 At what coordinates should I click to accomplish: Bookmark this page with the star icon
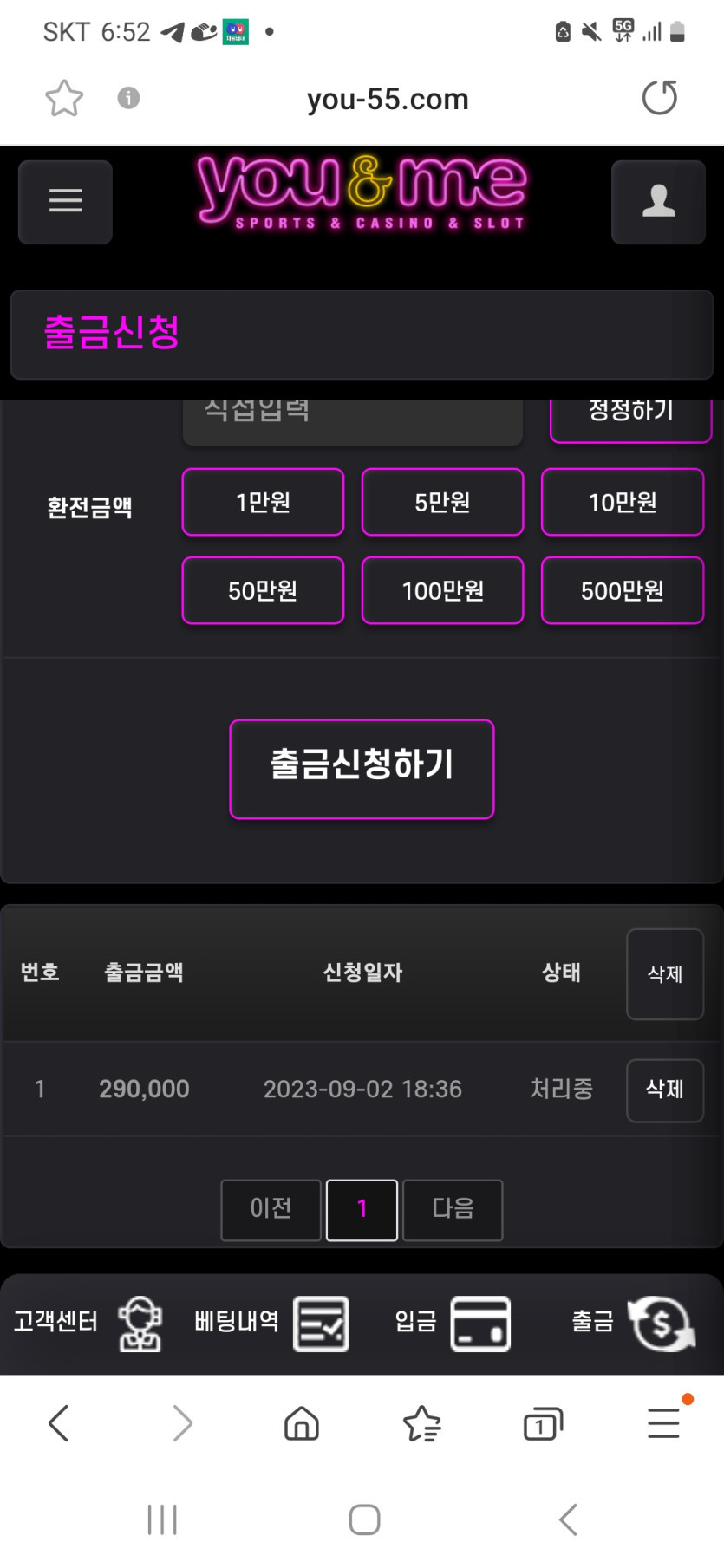pyautogui.click(x=64, y=98)
